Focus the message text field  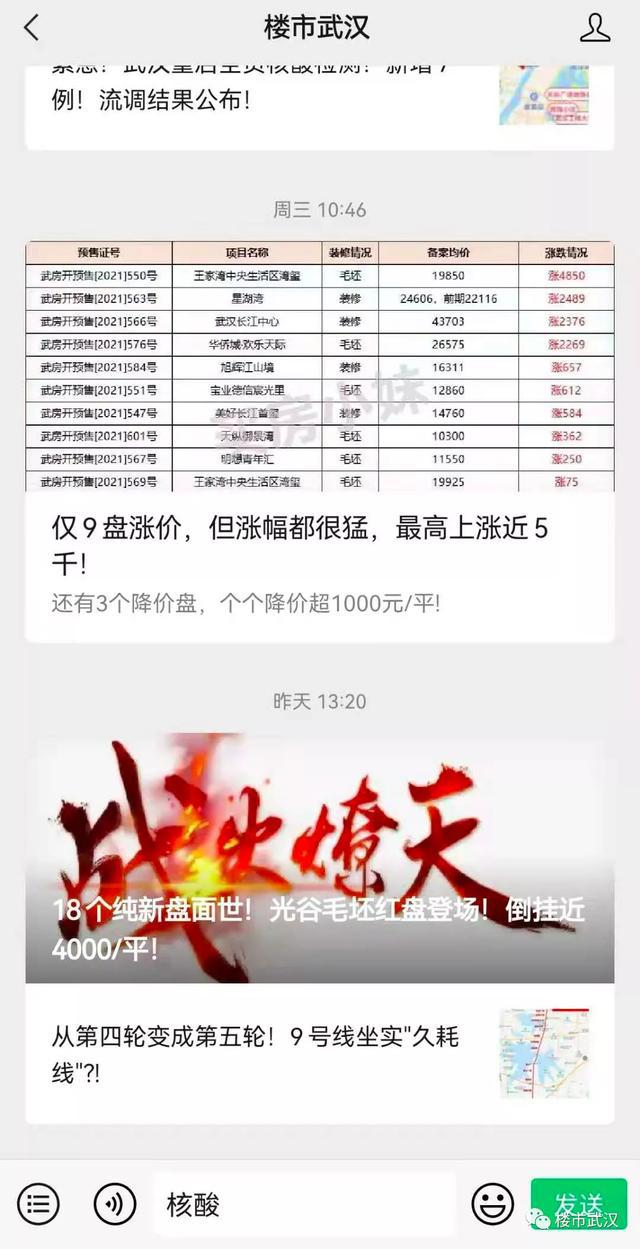pyautogui.click(x=304, y=1204)
